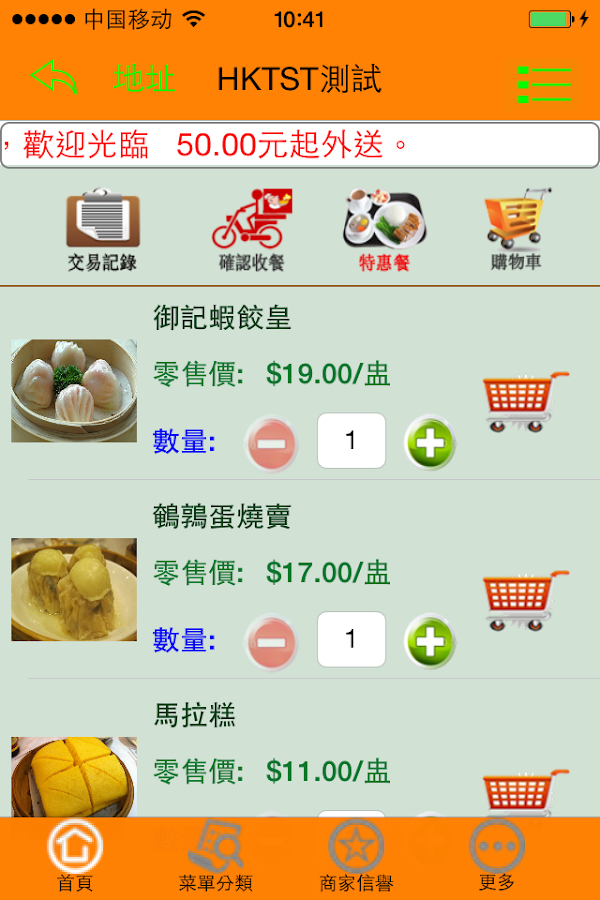Tap the 地址 address button
Viewport: 600px width, 900px height.
point(145,79)
